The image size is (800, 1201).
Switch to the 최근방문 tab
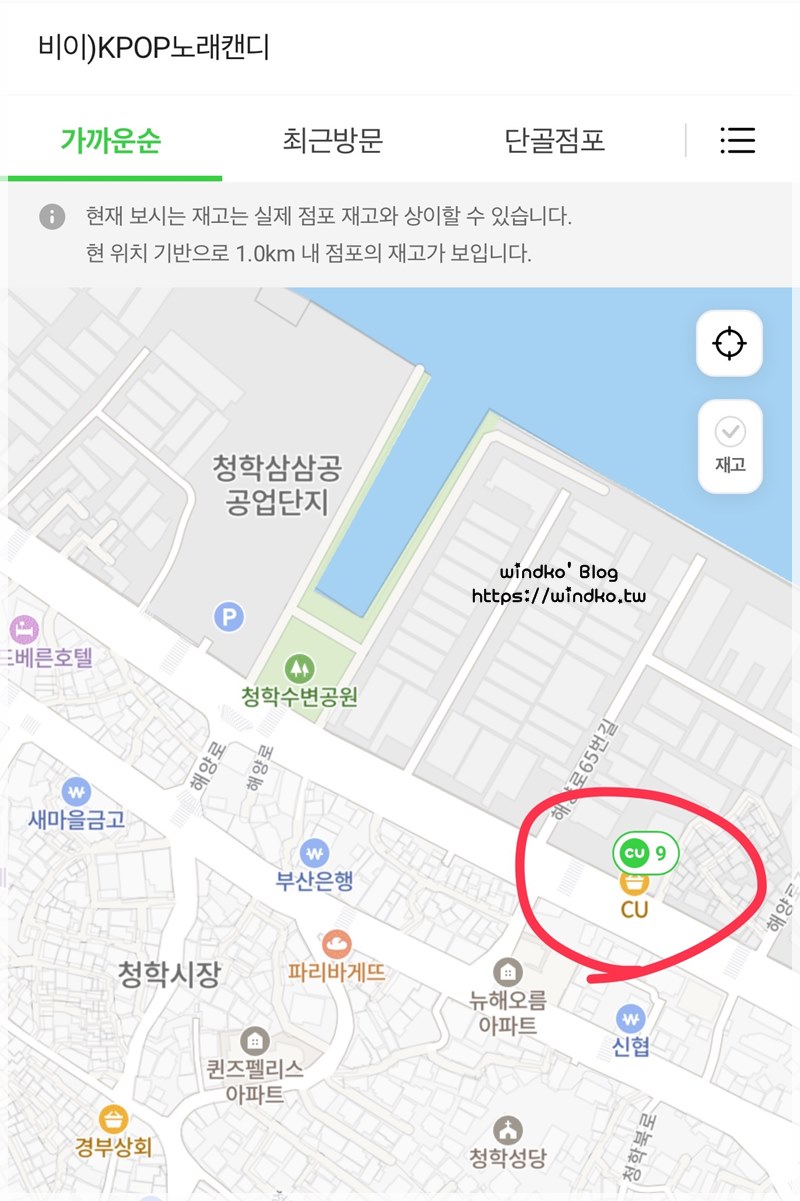(333, 141)
